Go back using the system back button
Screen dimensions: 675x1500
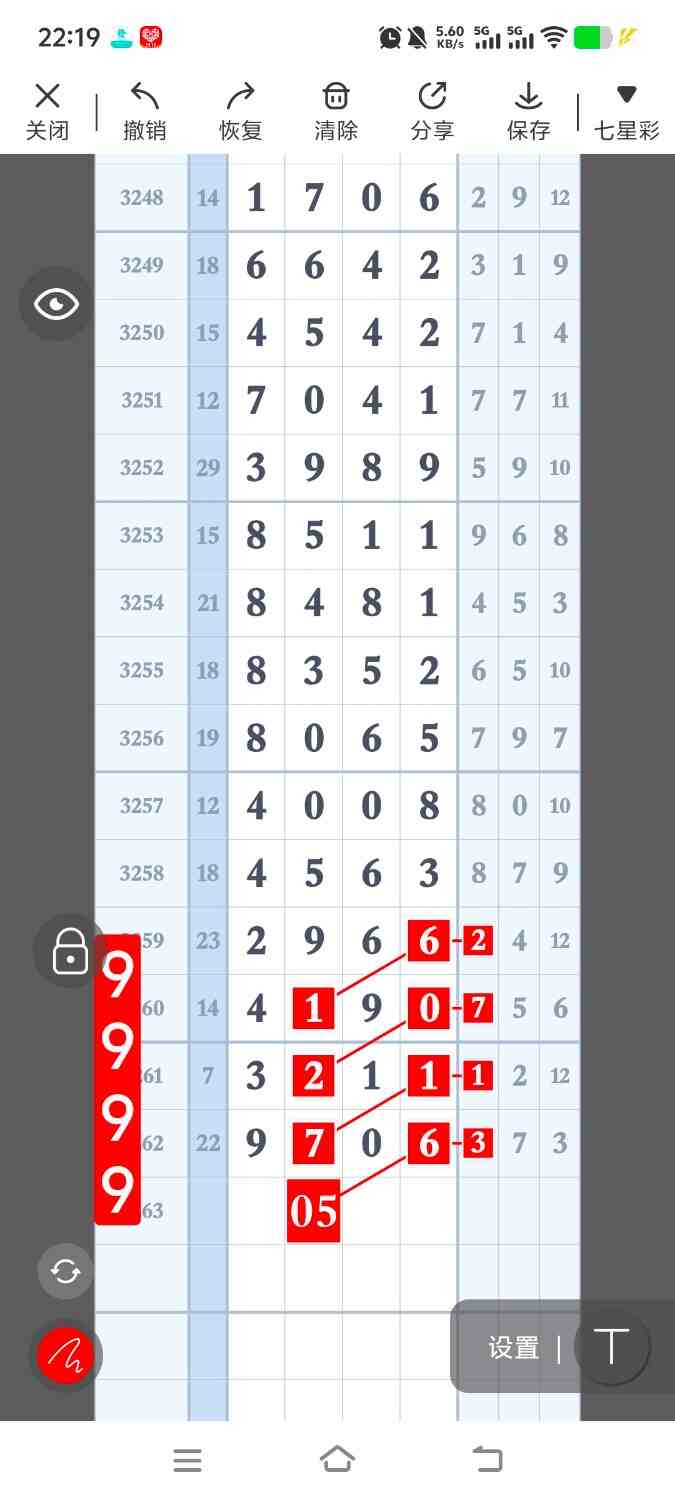487,1460
